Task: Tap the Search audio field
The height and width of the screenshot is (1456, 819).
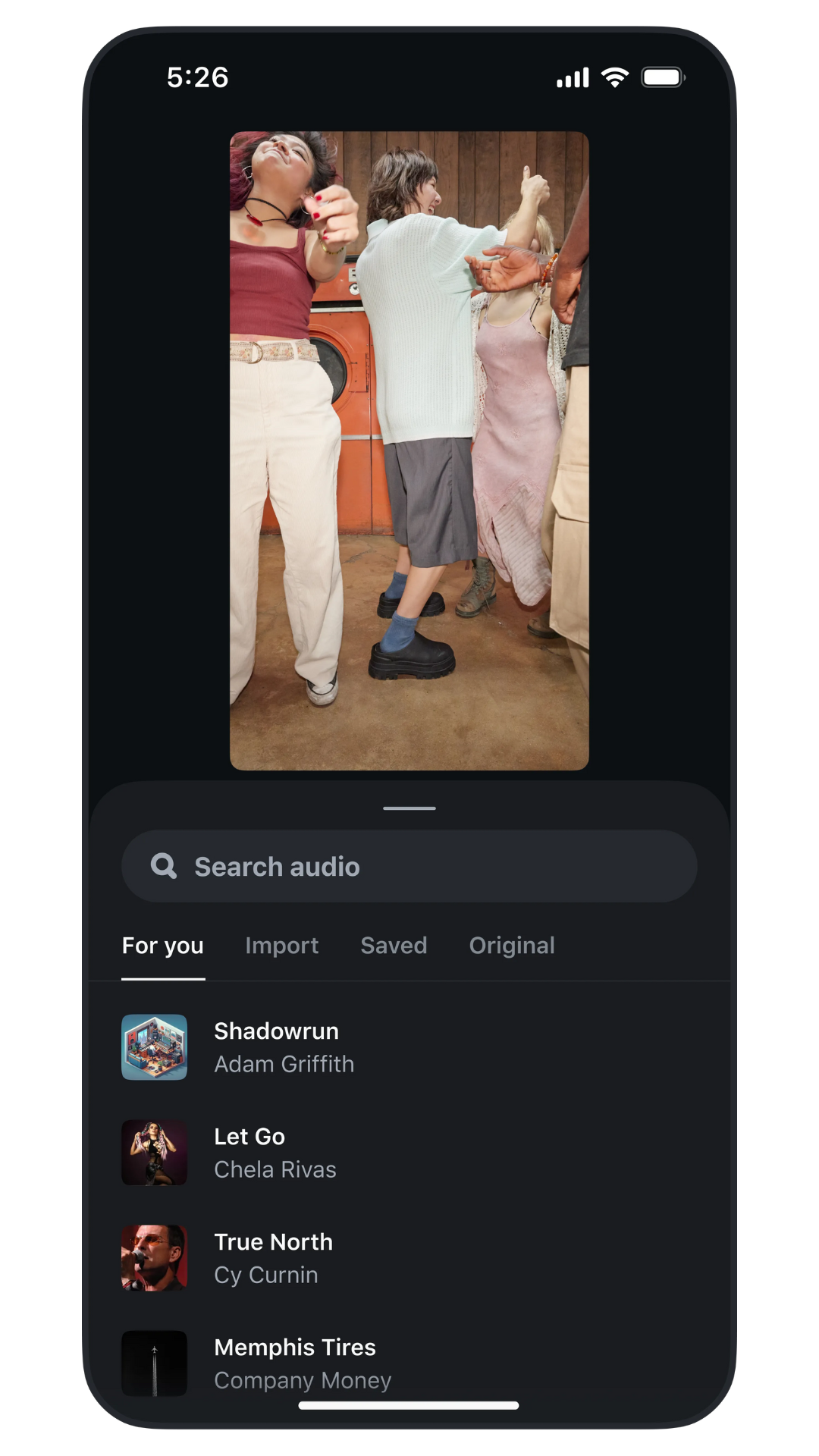Action: pyautogui.click(x=409, y=866)
